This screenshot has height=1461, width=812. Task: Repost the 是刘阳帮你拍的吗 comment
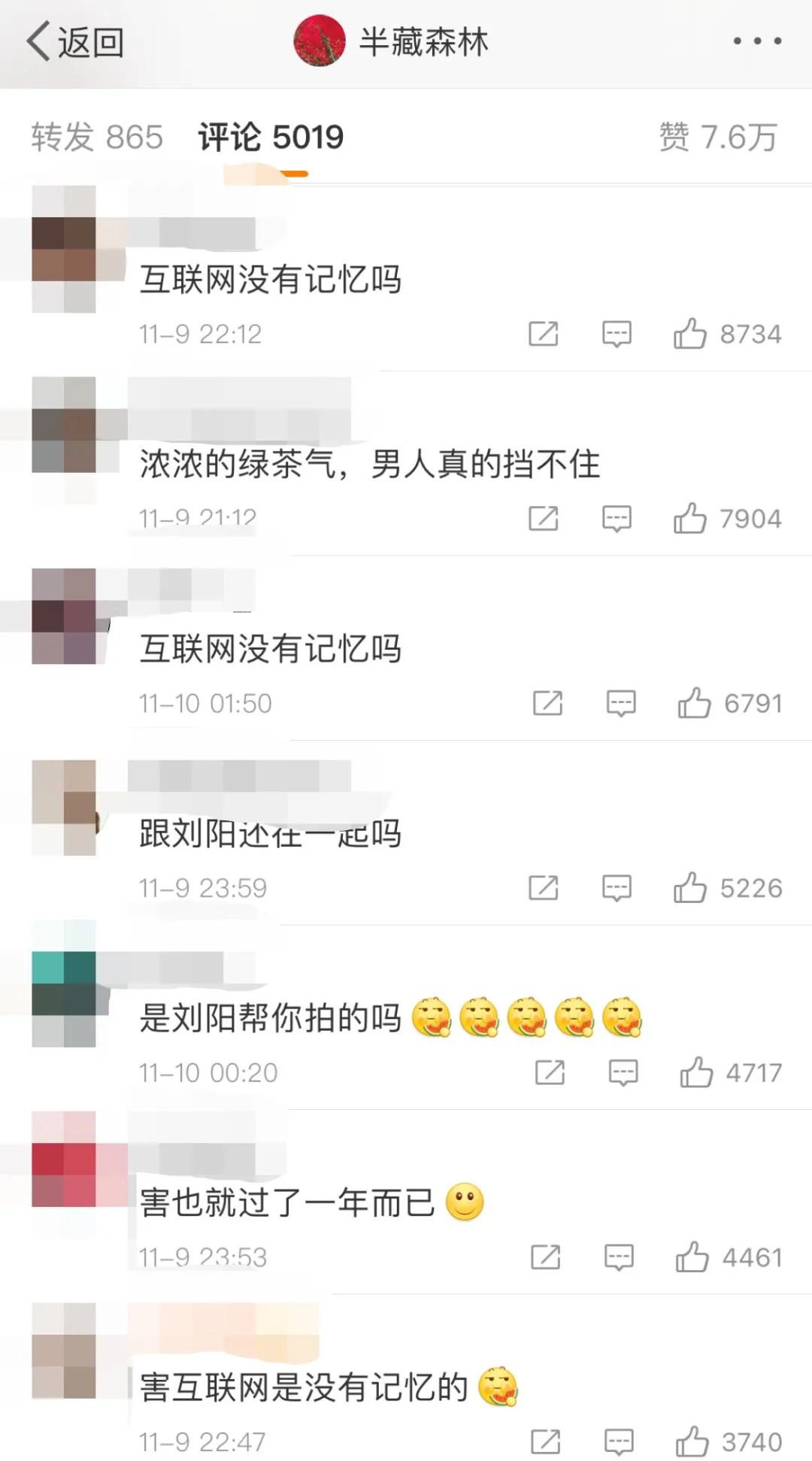550,1073
